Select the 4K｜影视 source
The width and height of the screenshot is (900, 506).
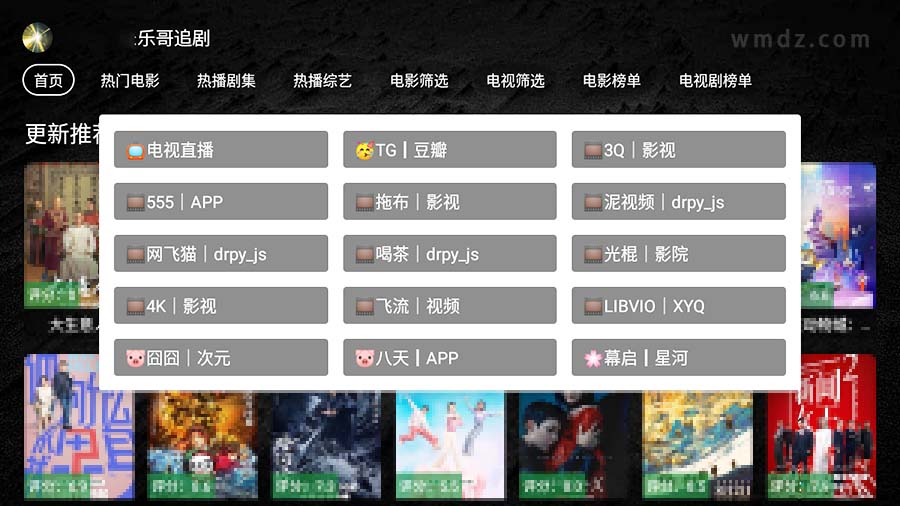pyautogui.click(x=221, y=306)
